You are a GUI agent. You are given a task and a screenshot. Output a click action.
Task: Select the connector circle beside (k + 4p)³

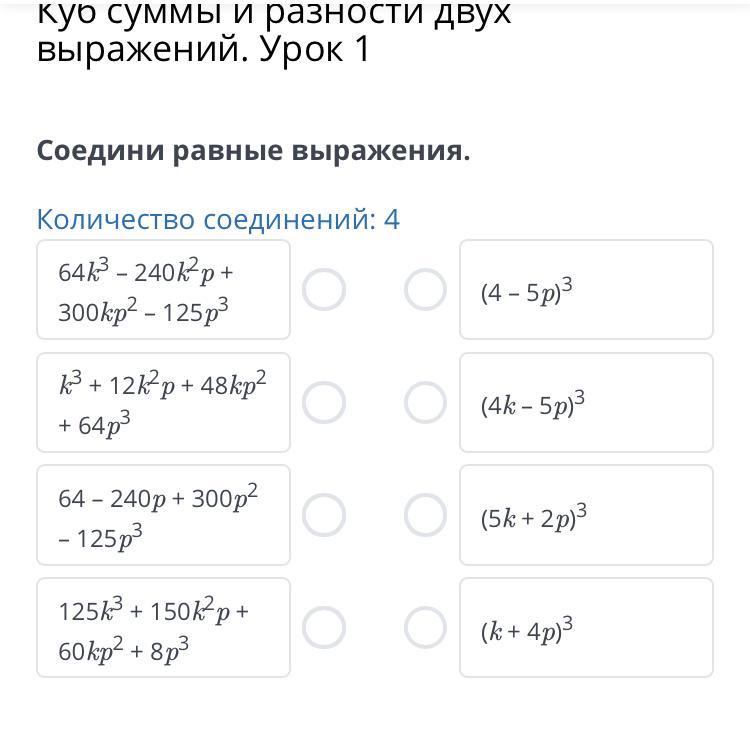(x=425, y=627)
